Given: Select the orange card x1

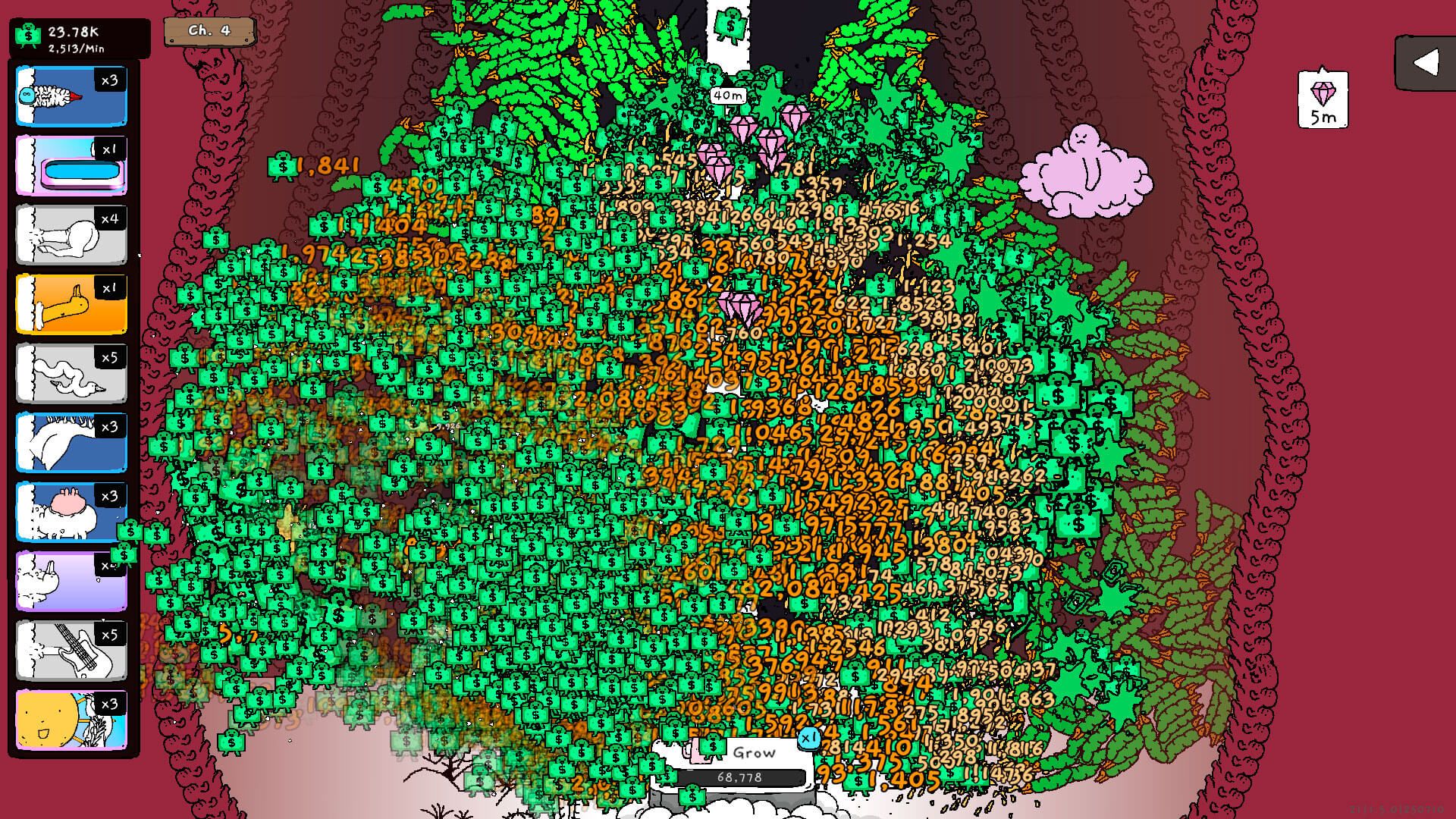Looking at the screenshot, I should (x=71, y=304).
